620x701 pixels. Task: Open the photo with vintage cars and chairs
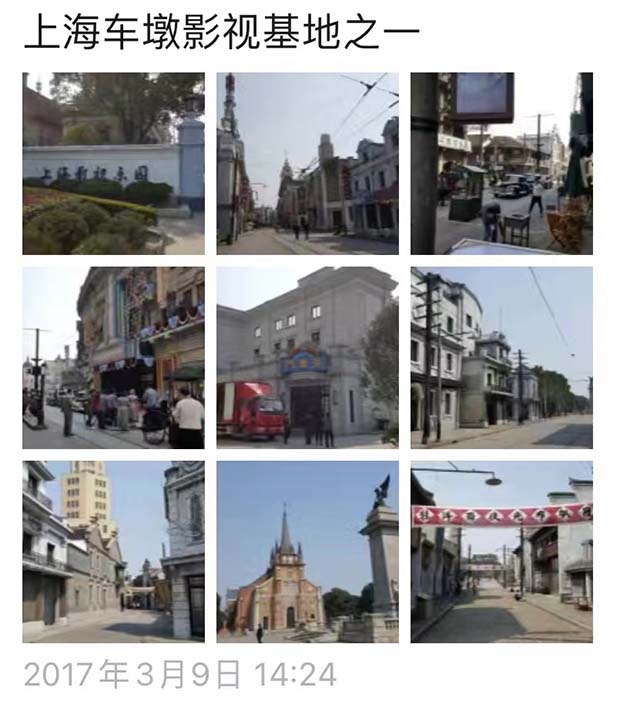pos(501,163)
